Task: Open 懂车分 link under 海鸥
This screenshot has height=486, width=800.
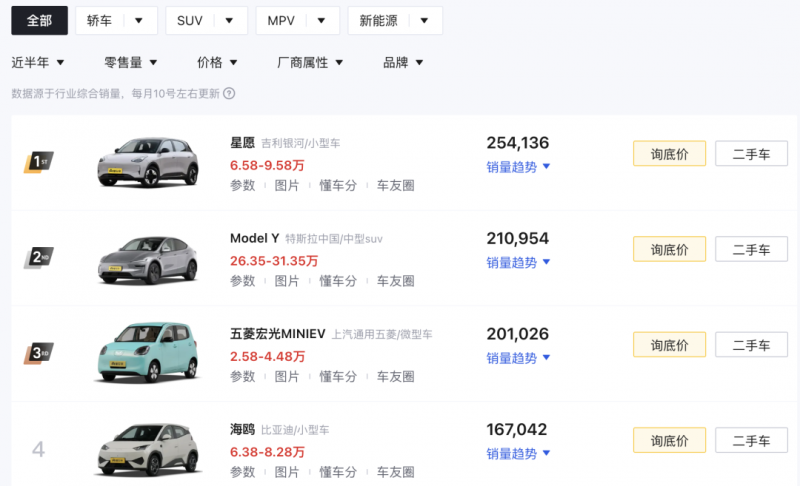Action: (x=338, y=473)
